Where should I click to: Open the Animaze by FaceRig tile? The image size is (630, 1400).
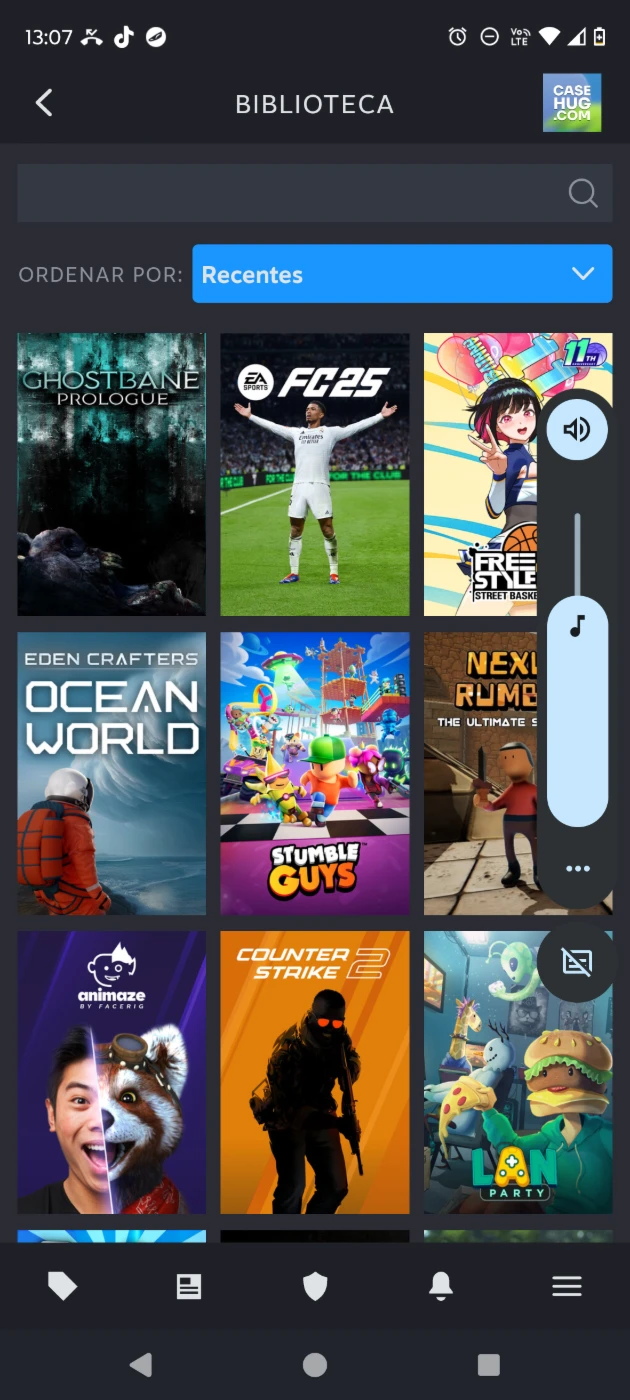point(112,1072)
